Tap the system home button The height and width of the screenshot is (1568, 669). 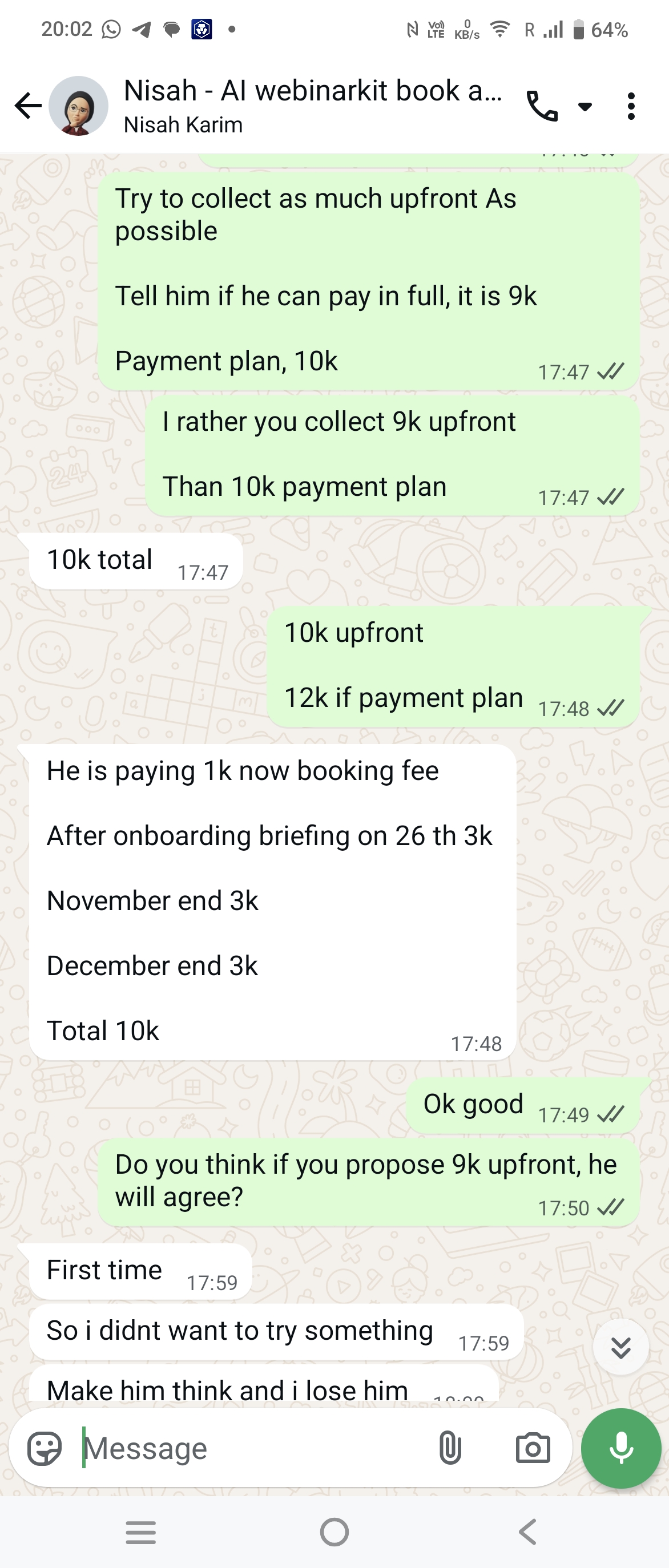click(334, 1532)
